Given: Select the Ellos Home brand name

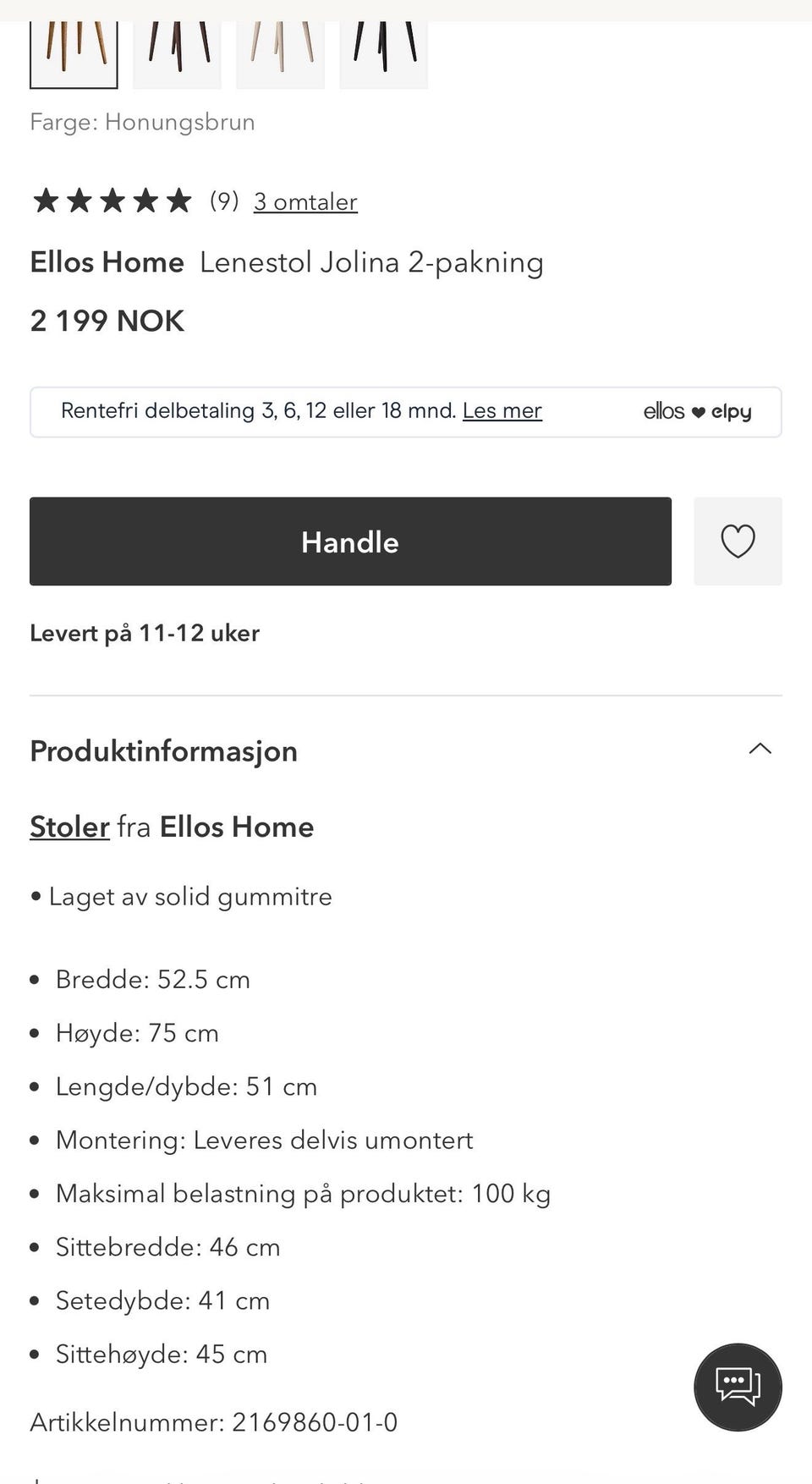Looking at the screenshot, I should coord(107,262).
